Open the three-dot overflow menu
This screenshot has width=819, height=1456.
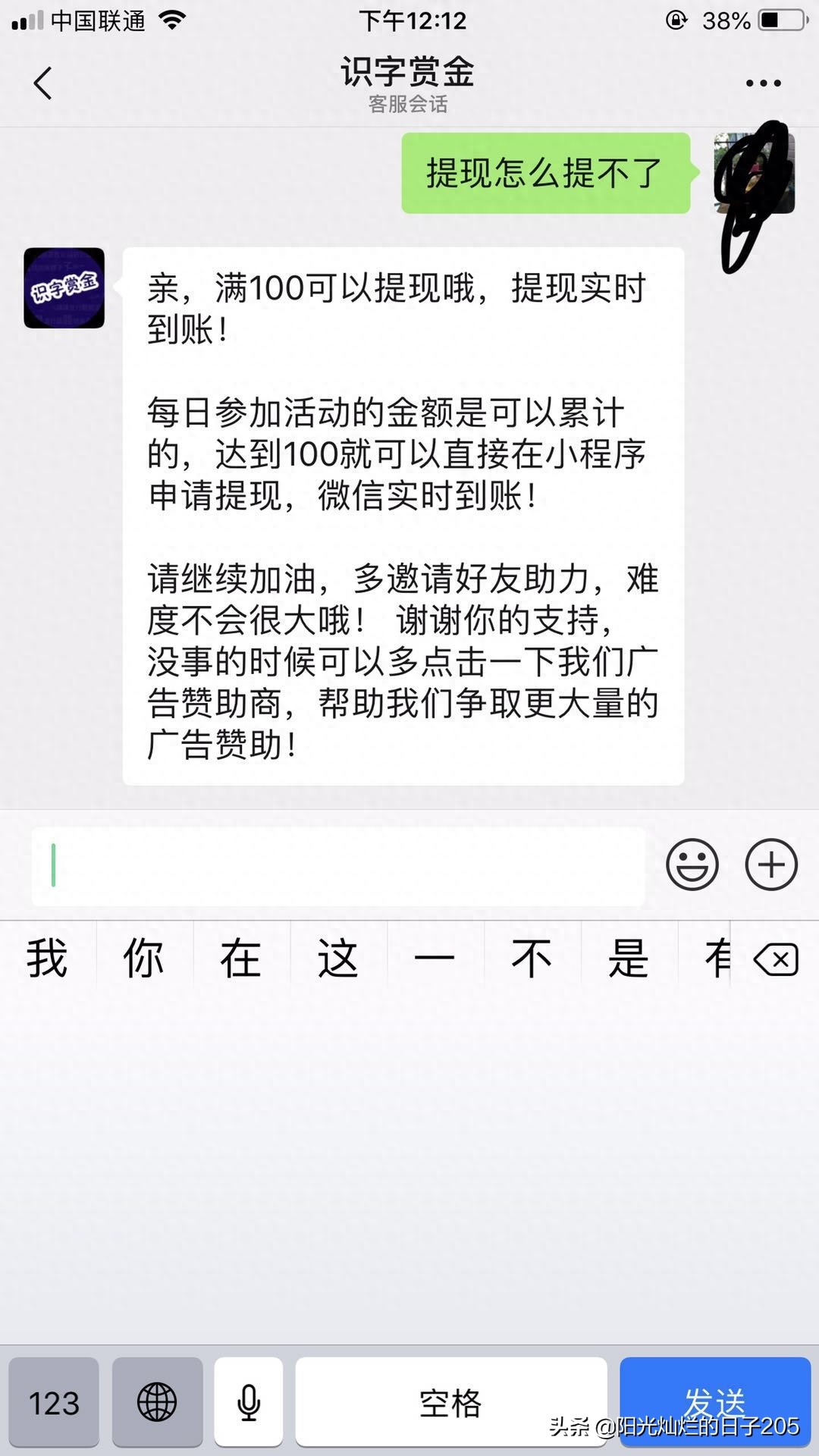[763, 83]
